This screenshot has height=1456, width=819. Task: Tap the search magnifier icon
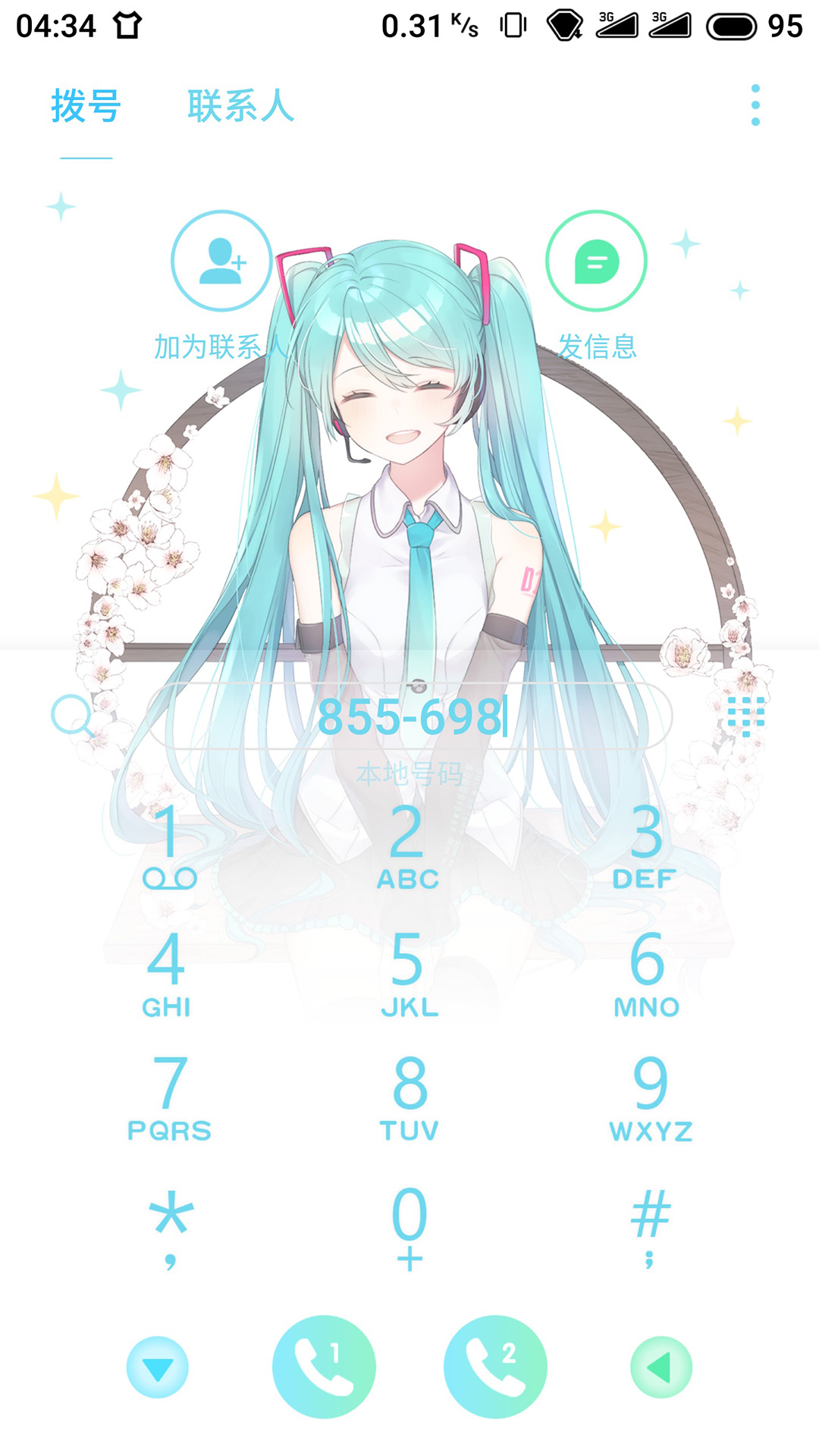71,714
